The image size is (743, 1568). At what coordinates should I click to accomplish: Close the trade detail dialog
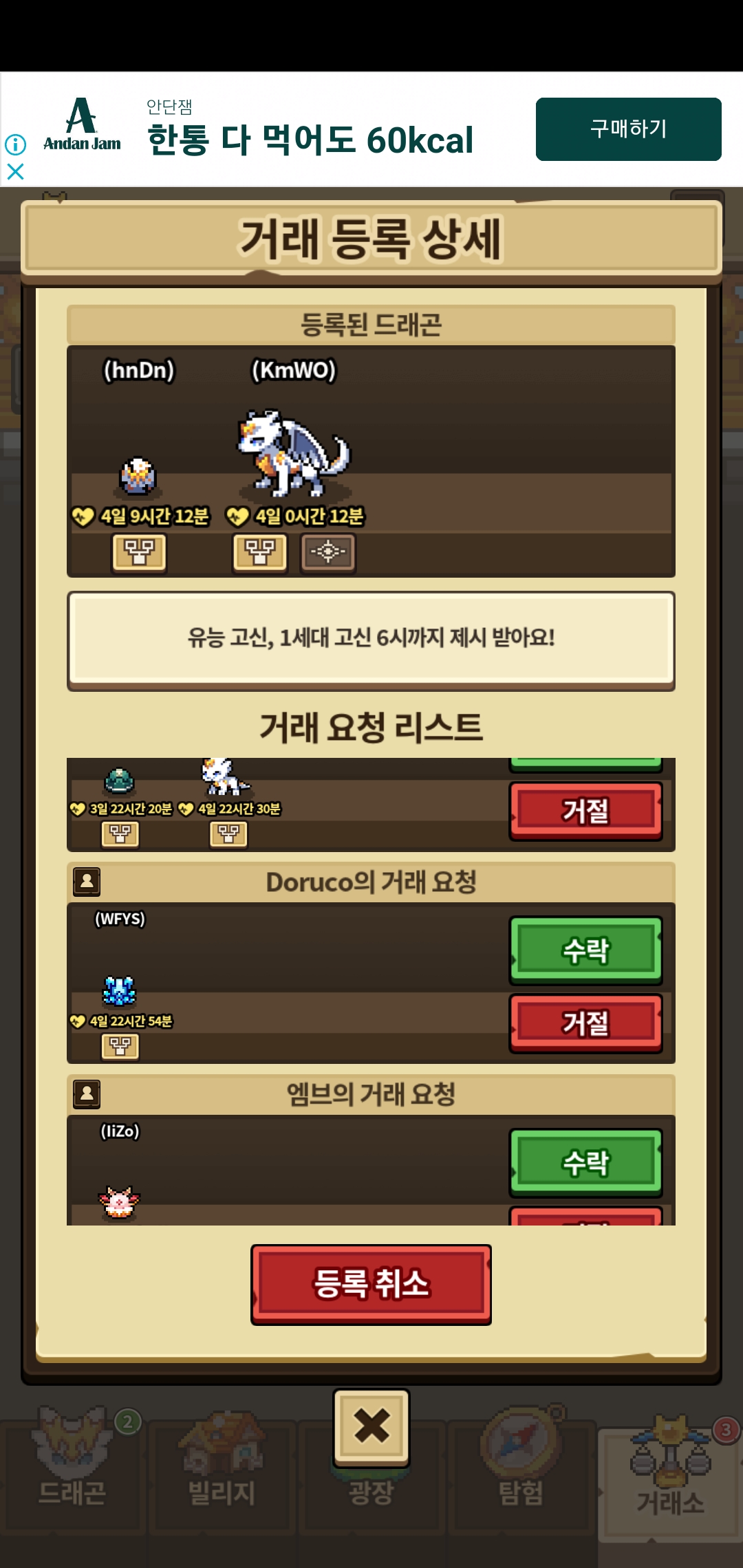click(x=371, y=1426)
